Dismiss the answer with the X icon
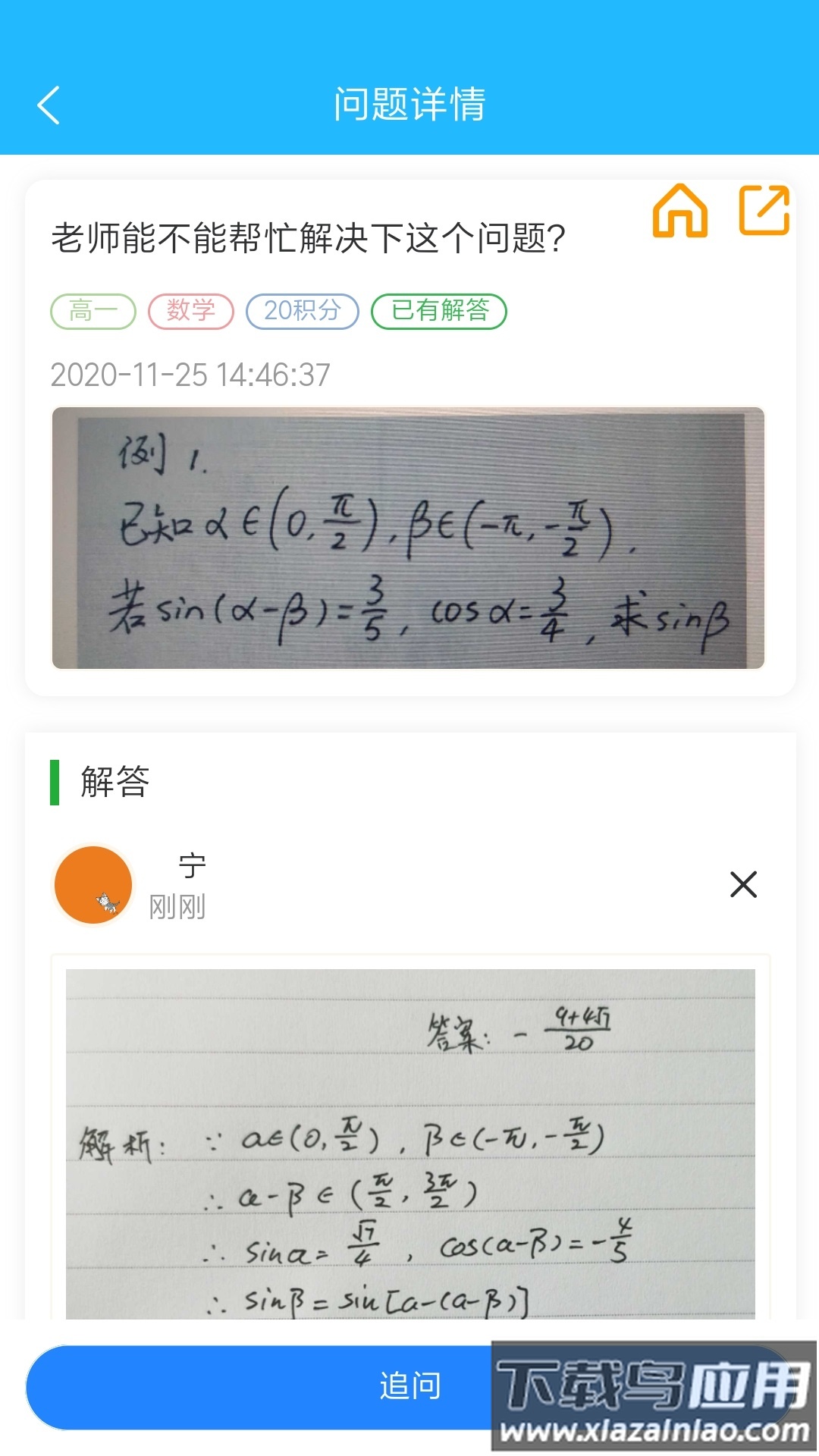 pos(742,885)
